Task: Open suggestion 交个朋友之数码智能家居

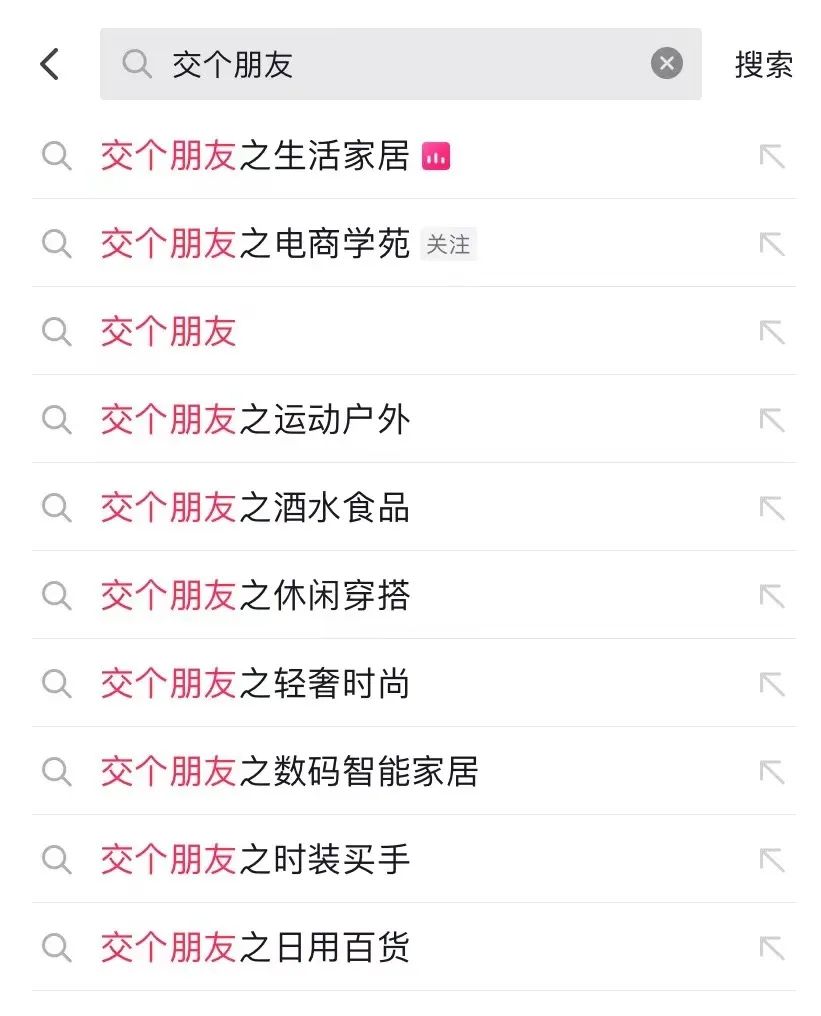Action: tap(413, 772)
